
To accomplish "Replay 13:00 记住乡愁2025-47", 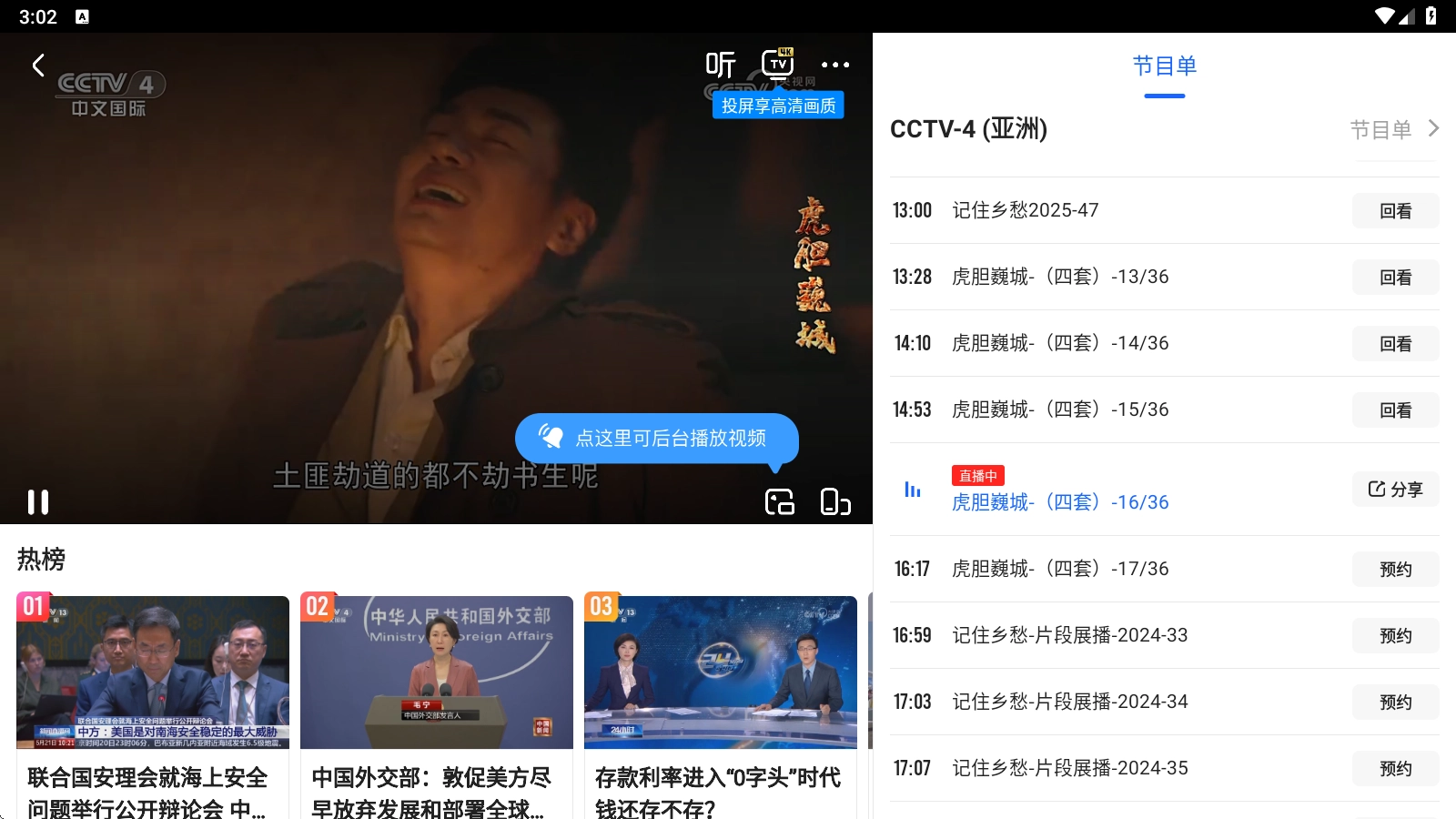I will point(1395,211).
